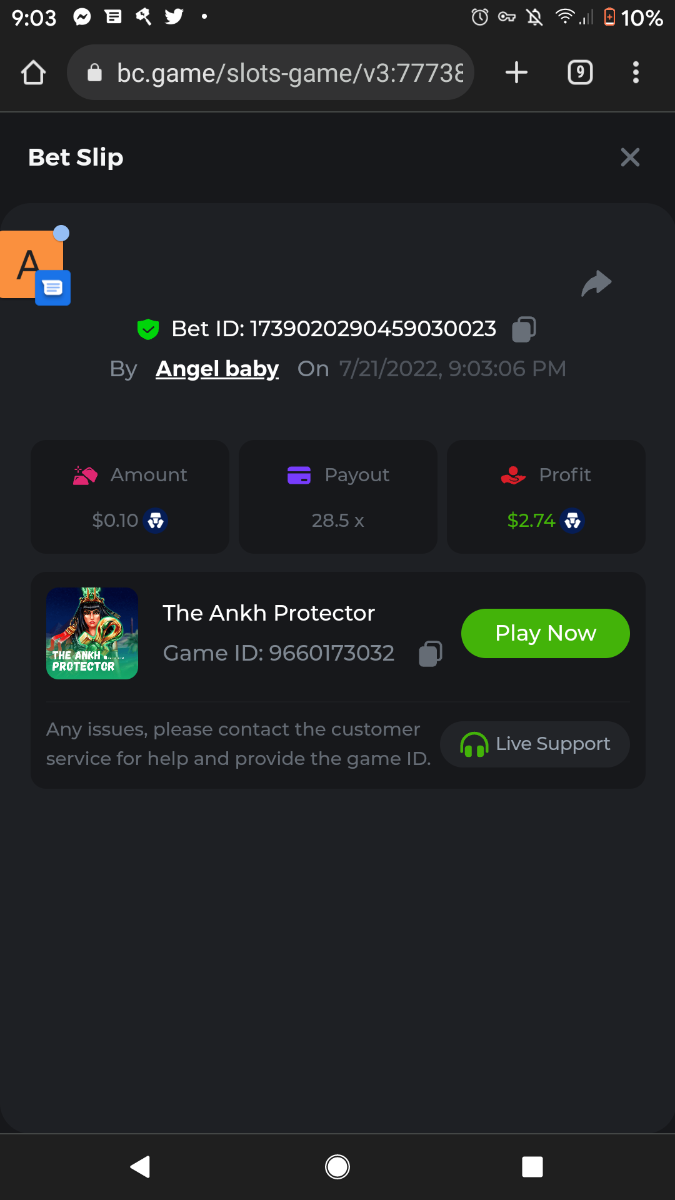
Task: Open the browser home page
Action: pos(34,73)
